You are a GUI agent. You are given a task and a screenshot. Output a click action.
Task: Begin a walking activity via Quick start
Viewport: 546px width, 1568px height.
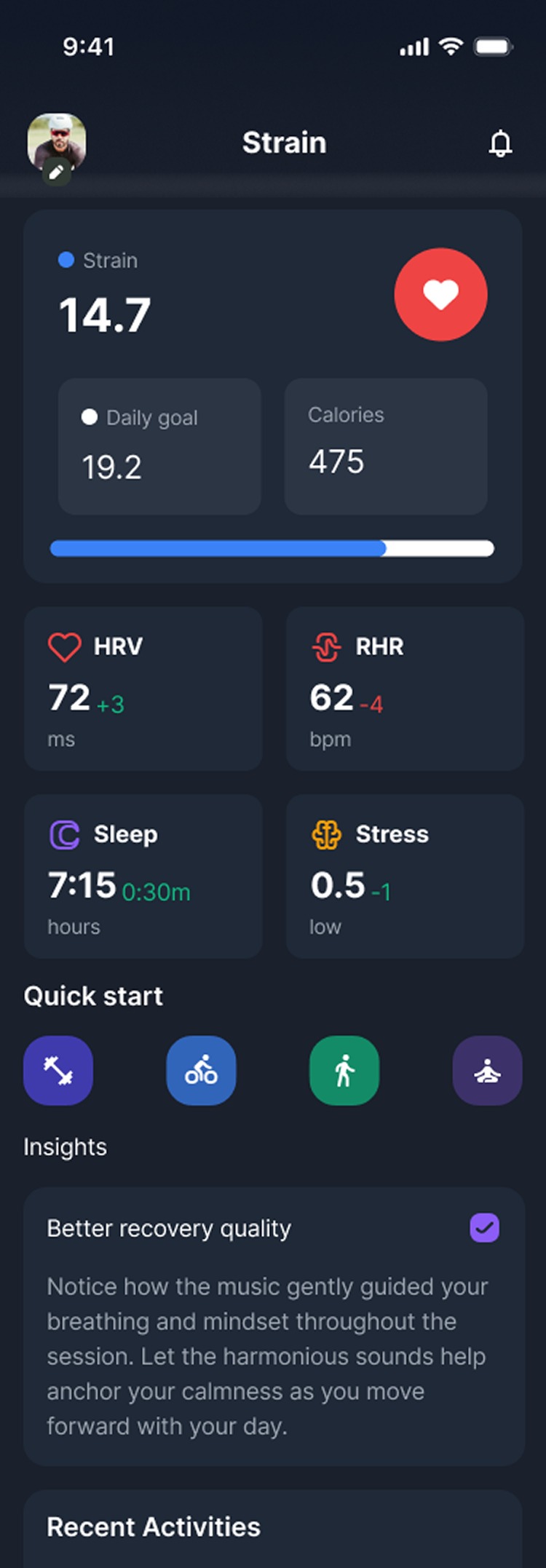344,1070
